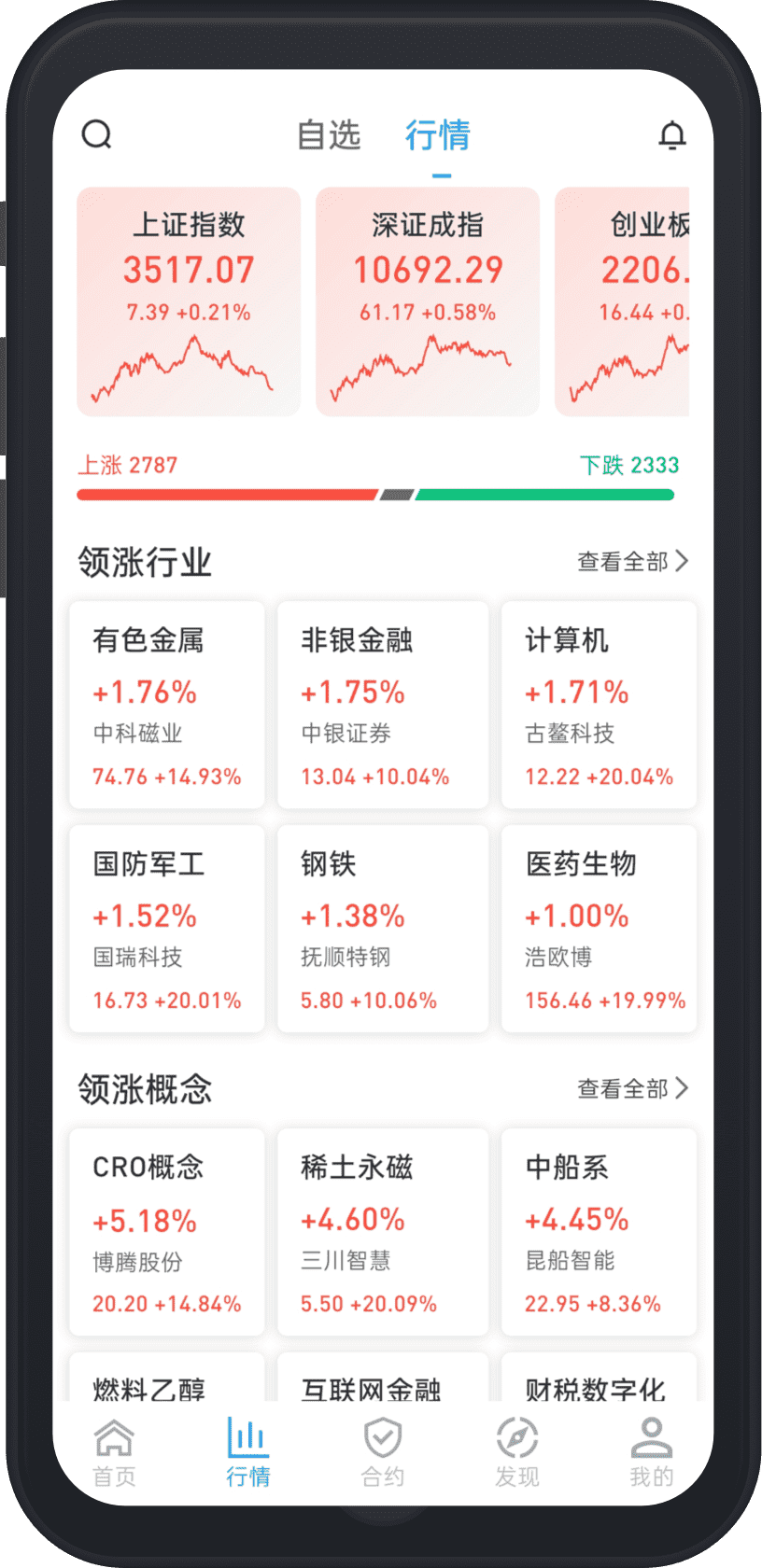Open the 深证成指 index card
This screenshot has height=1568, width=762.
(428, 301)
